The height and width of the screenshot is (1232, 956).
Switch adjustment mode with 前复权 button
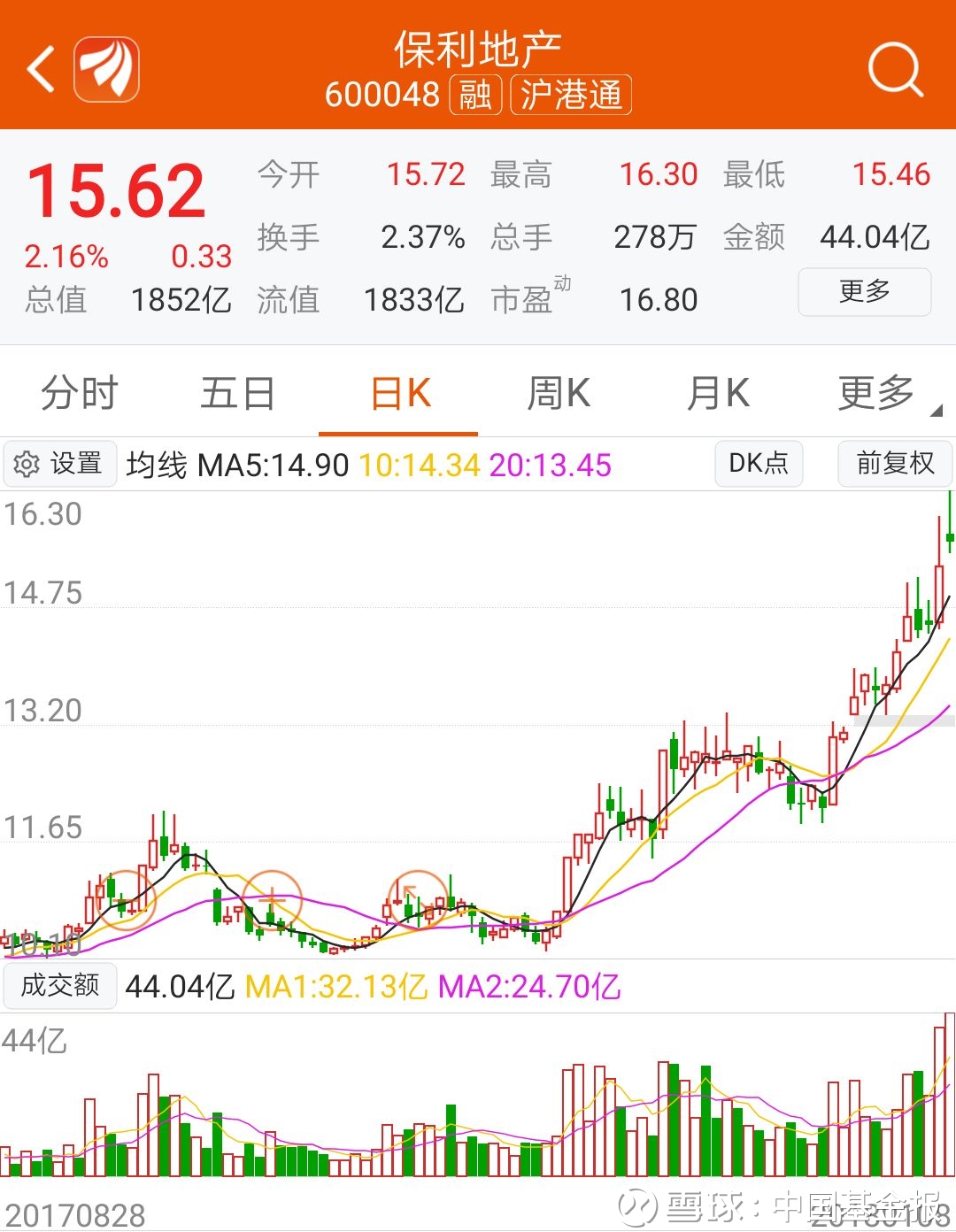click(895, 463)
